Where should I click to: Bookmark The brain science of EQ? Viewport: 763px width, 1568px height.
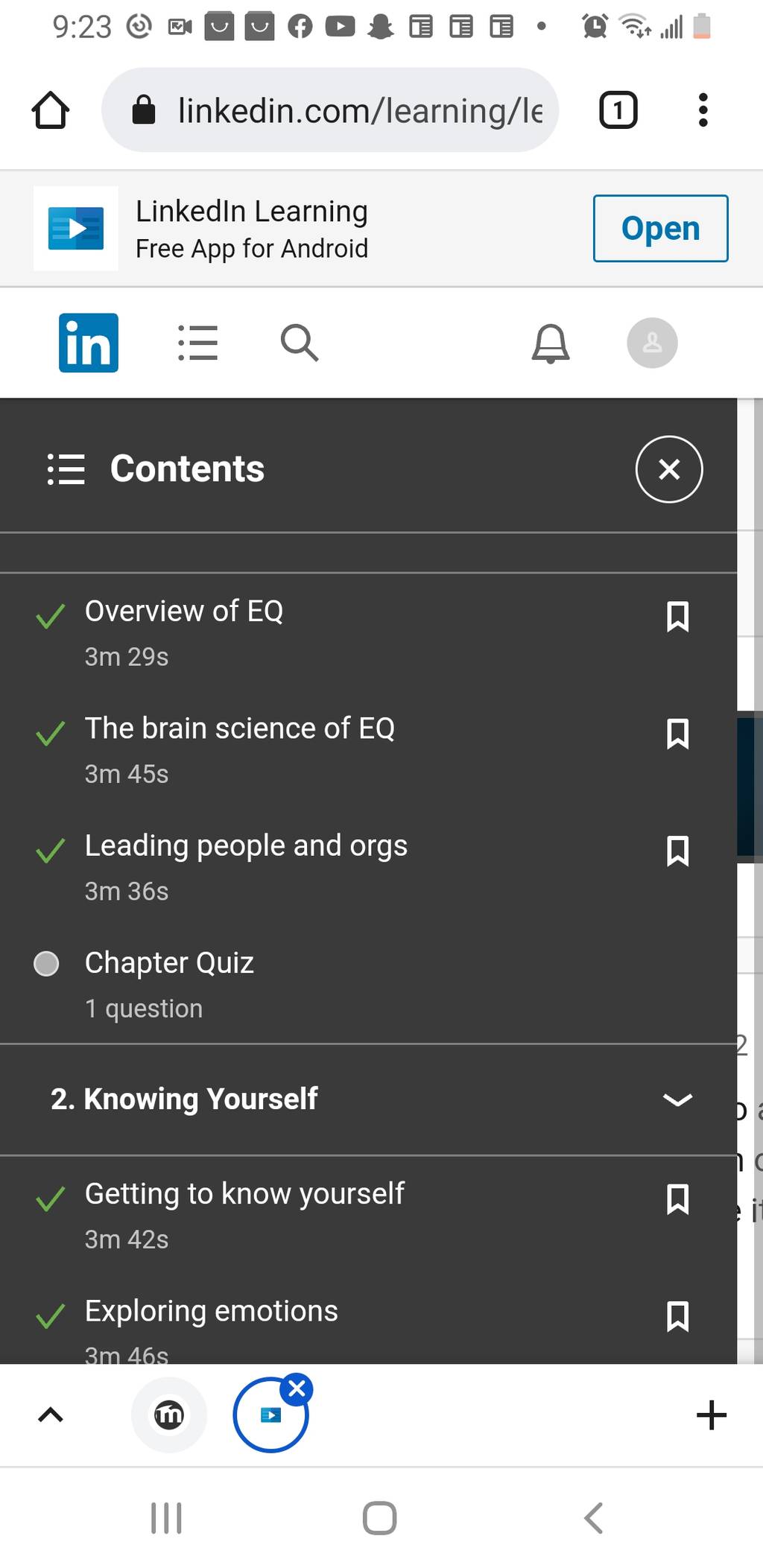click(677, 734)
